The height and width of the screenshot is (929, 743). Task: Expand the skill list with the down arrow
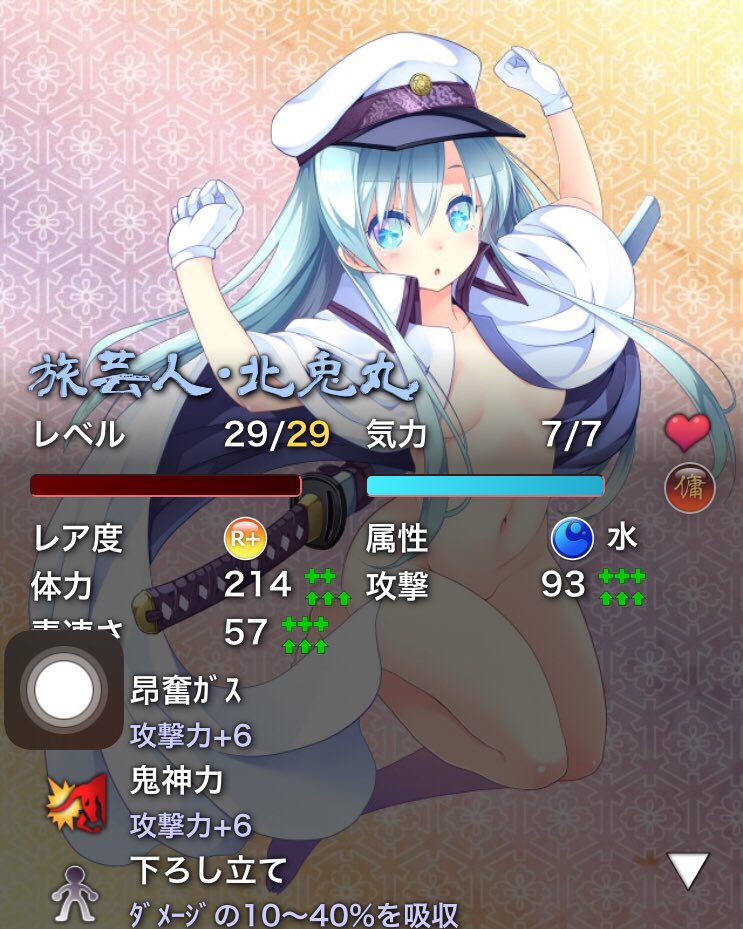click(688, 870)
